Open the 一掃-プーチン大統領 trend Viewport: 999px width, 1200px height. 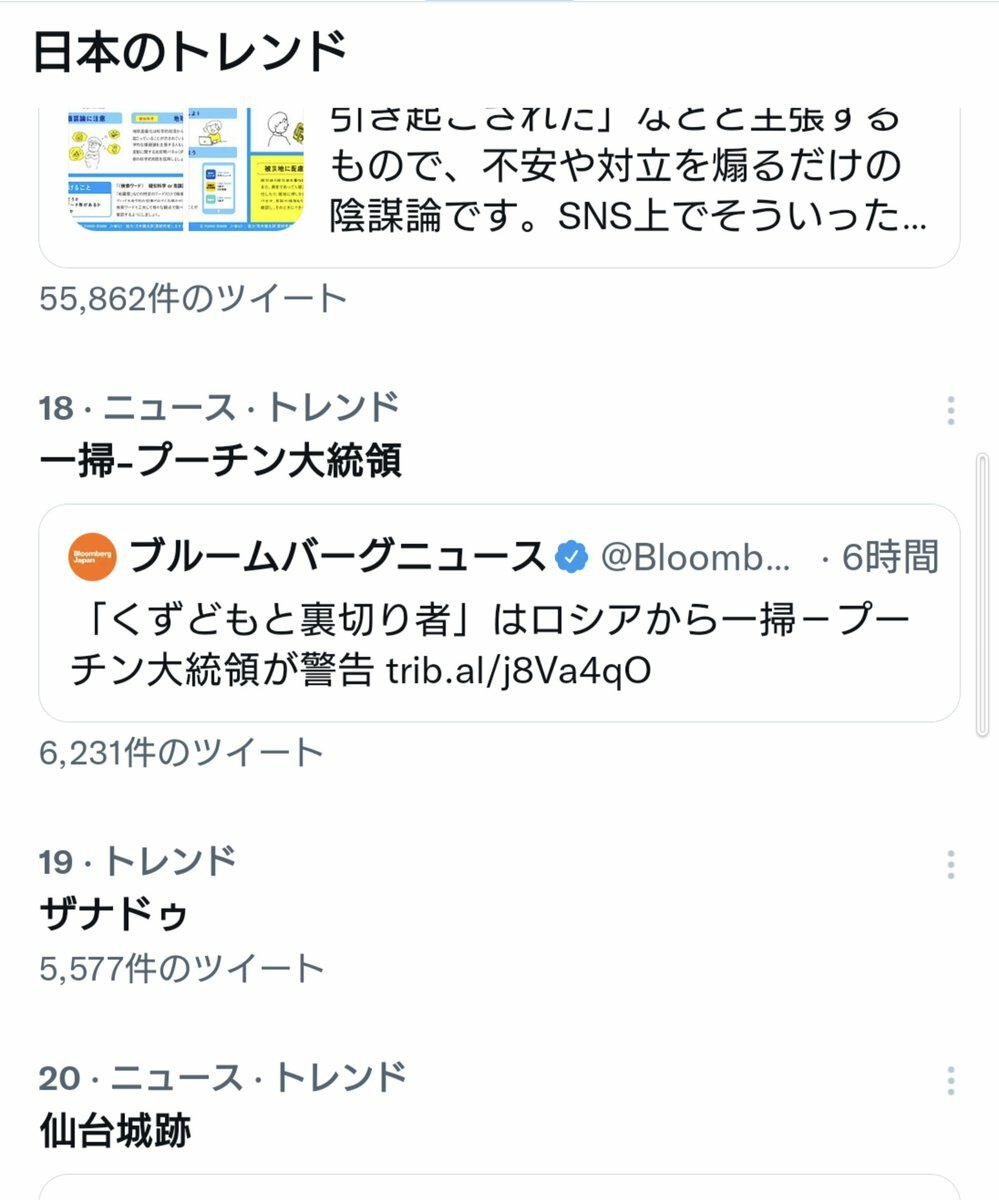(x=221, y=460)
